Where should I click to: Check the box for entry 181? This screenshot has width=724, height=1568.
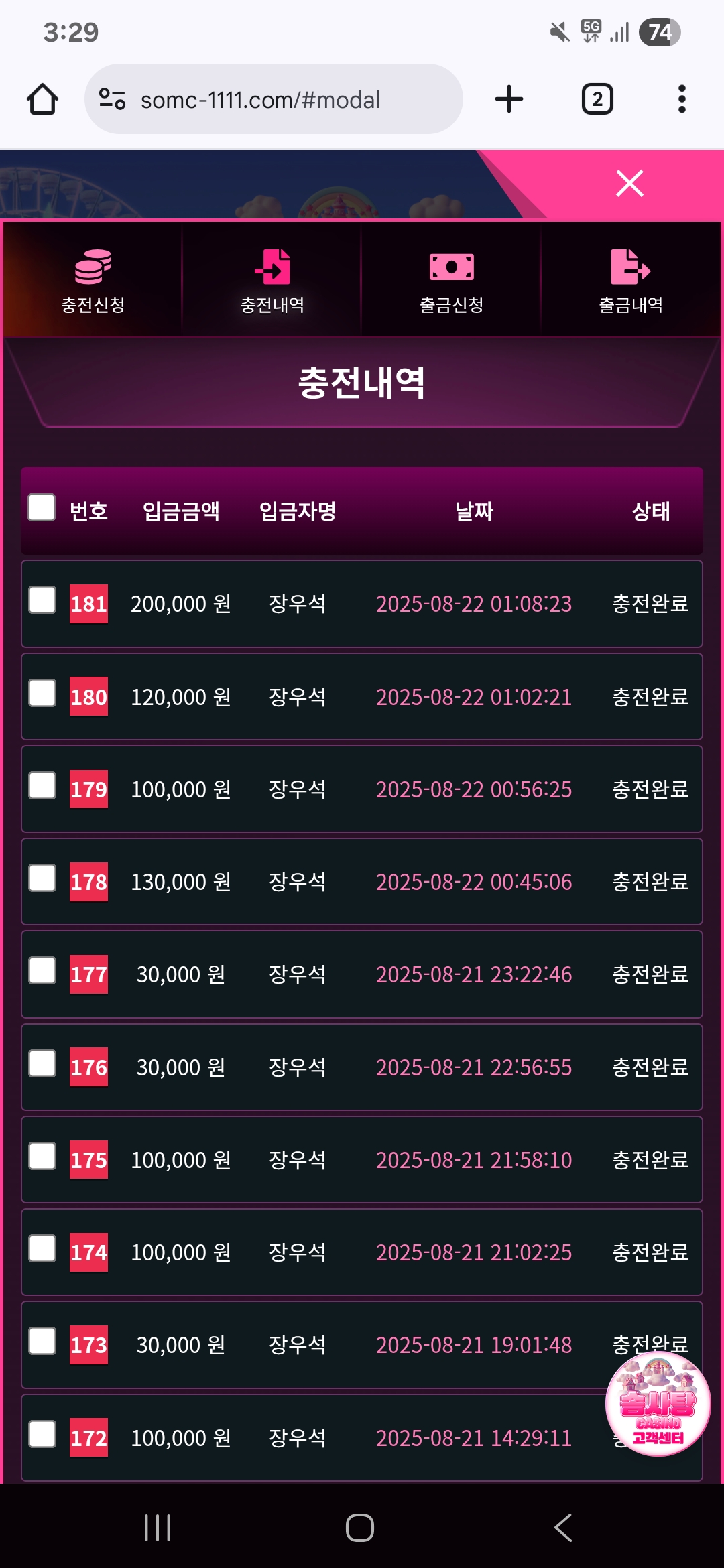point(42,600)
